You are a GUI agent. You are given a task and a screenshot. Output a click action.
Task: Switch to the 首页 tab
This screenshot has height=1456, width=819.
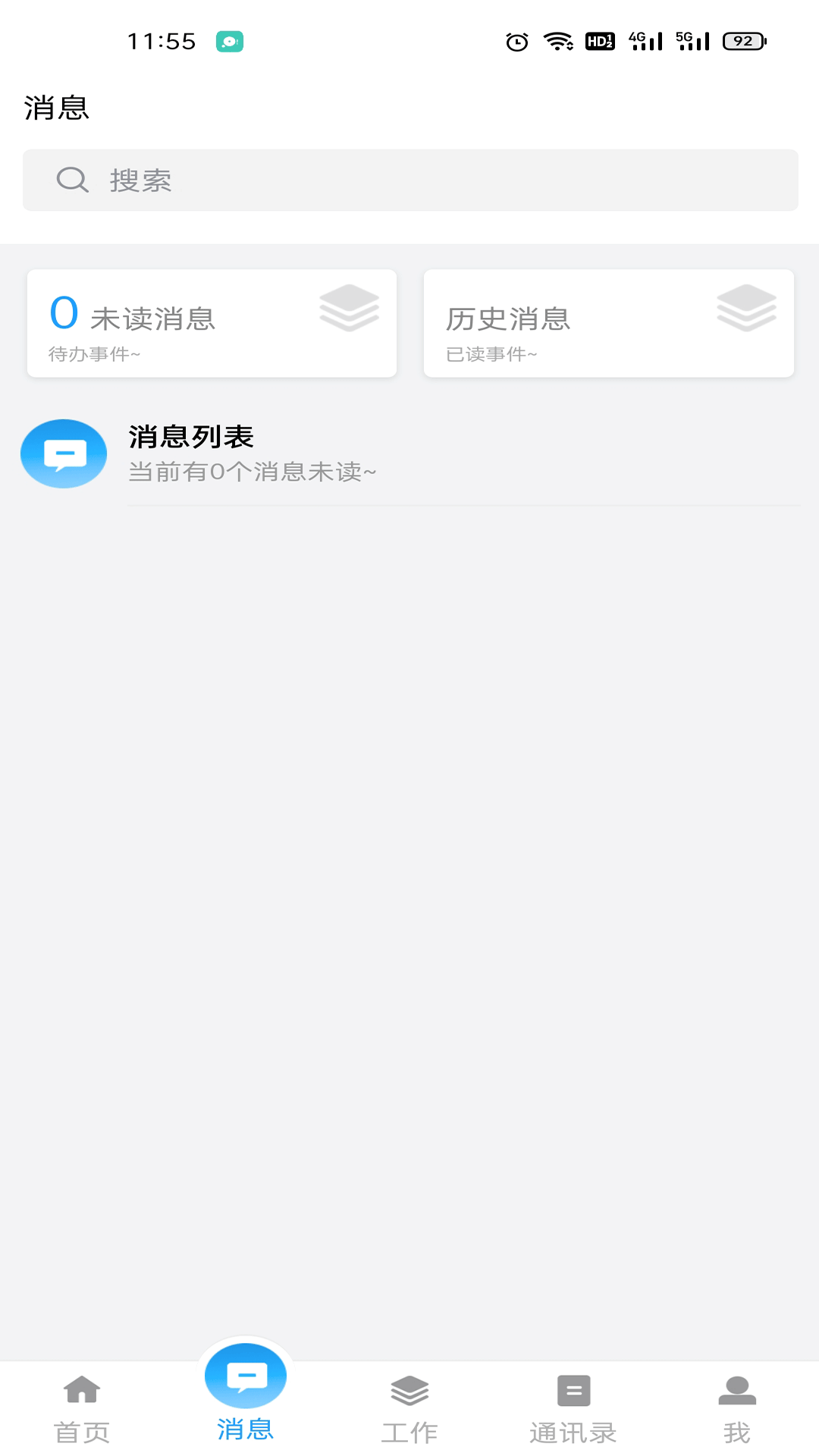click(81, 1430)
